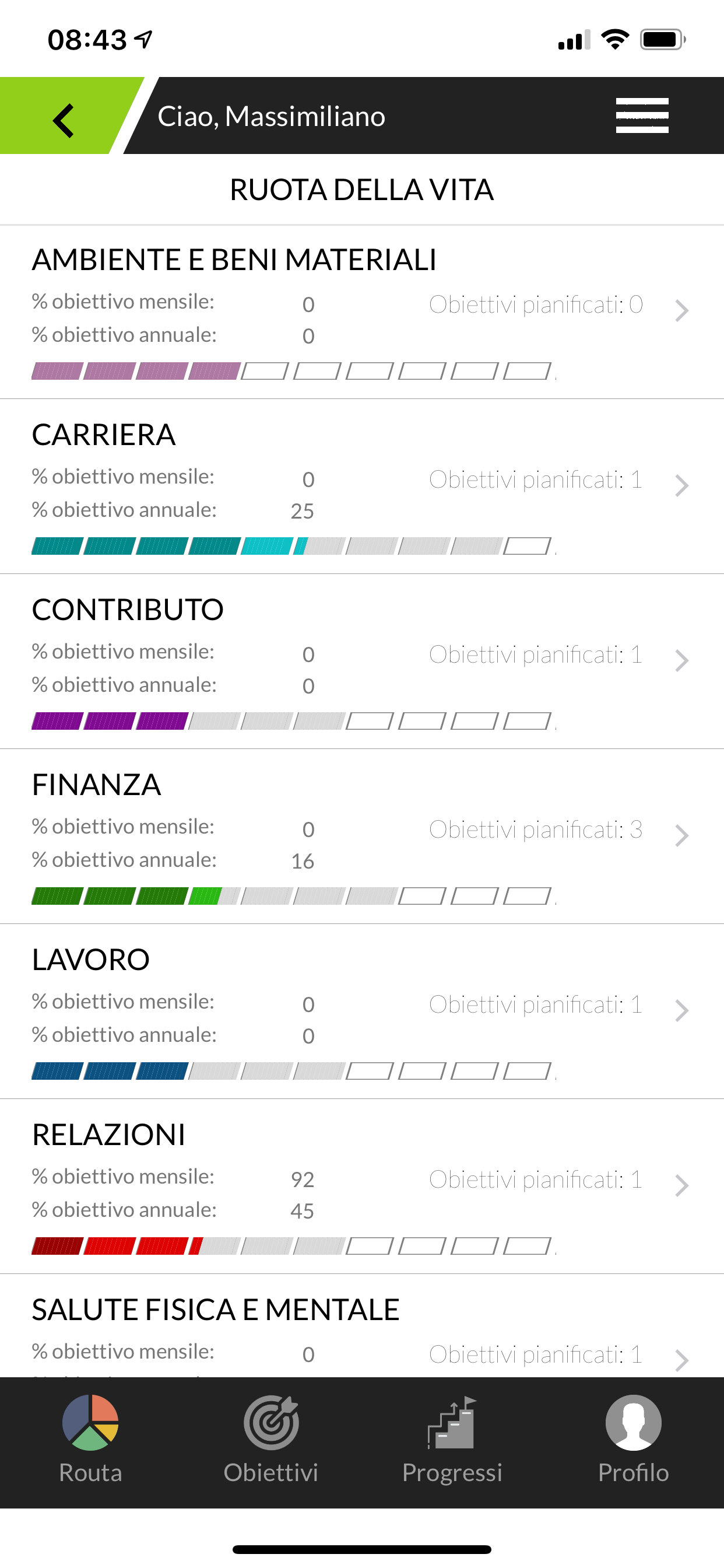Open the hamburger menu

642,116
